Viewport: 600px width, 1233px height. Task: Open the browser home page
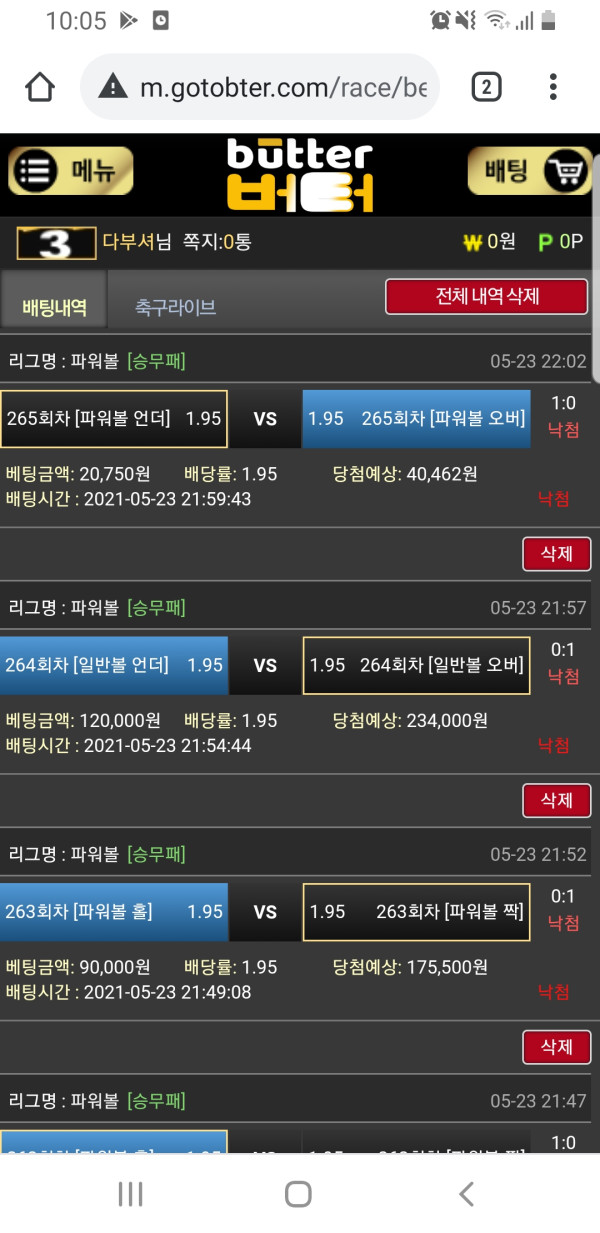pyautogui.click(x=40, y=87)
